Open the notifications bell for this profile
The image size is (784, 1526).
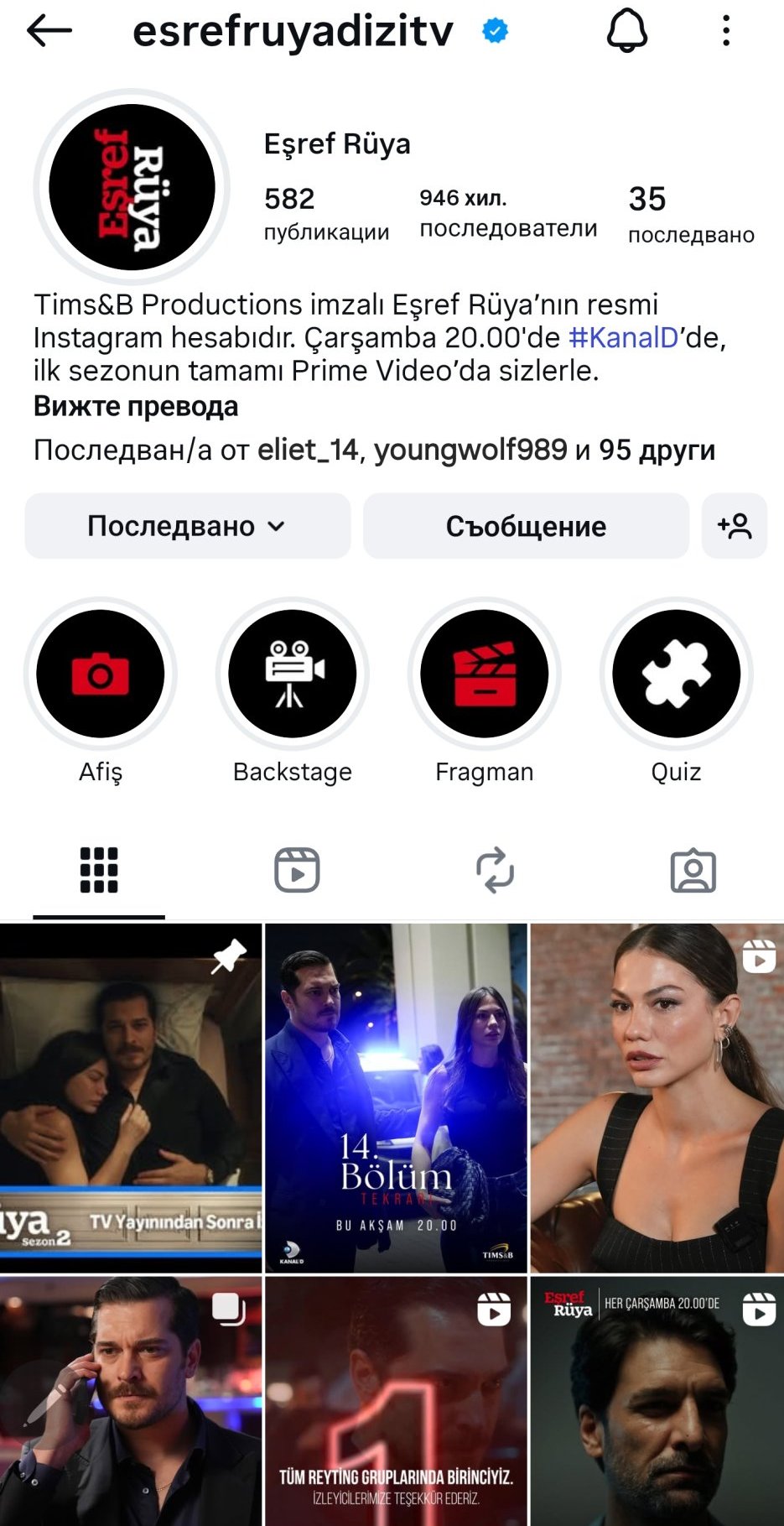tap(626, 32)
